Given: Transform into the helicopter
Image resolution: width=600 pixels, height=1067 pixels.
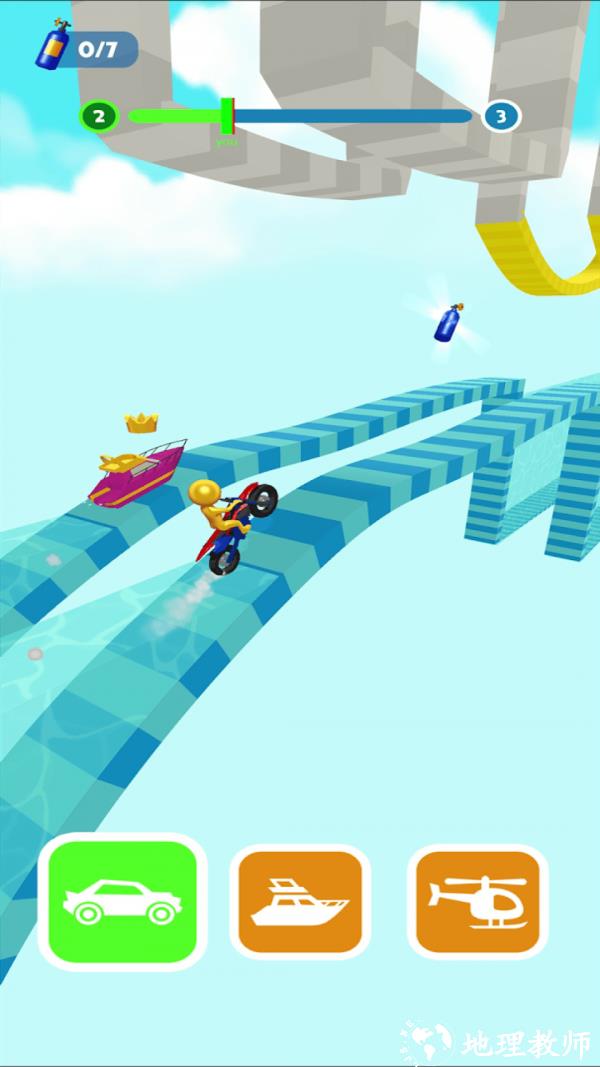Looking at the screenshot, I should coord(478,902).
